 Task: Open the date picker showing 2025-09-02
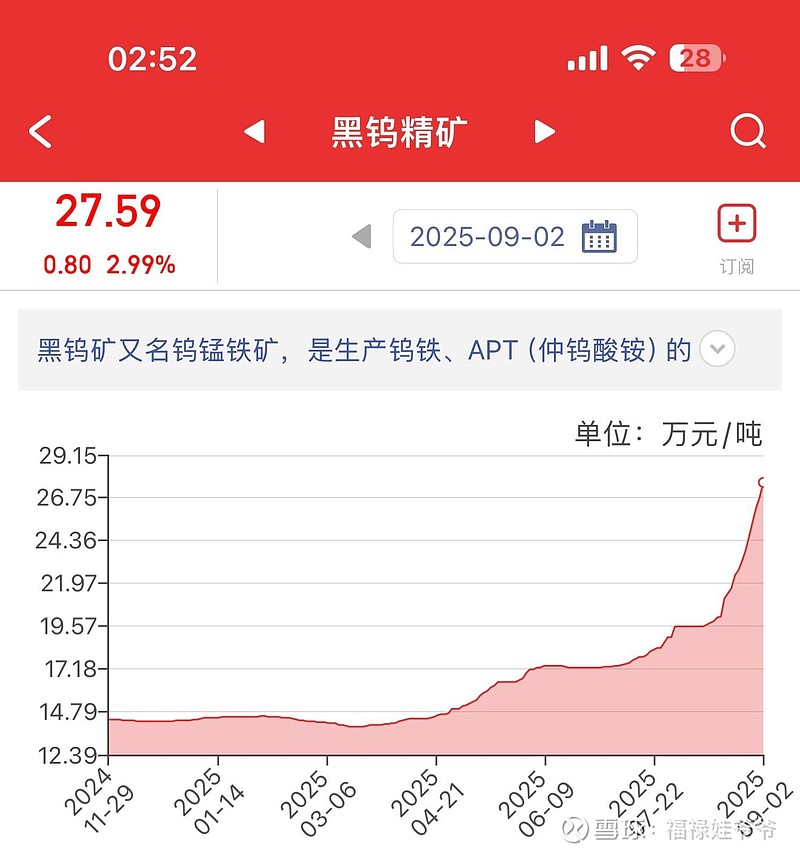tap(514, 237)
